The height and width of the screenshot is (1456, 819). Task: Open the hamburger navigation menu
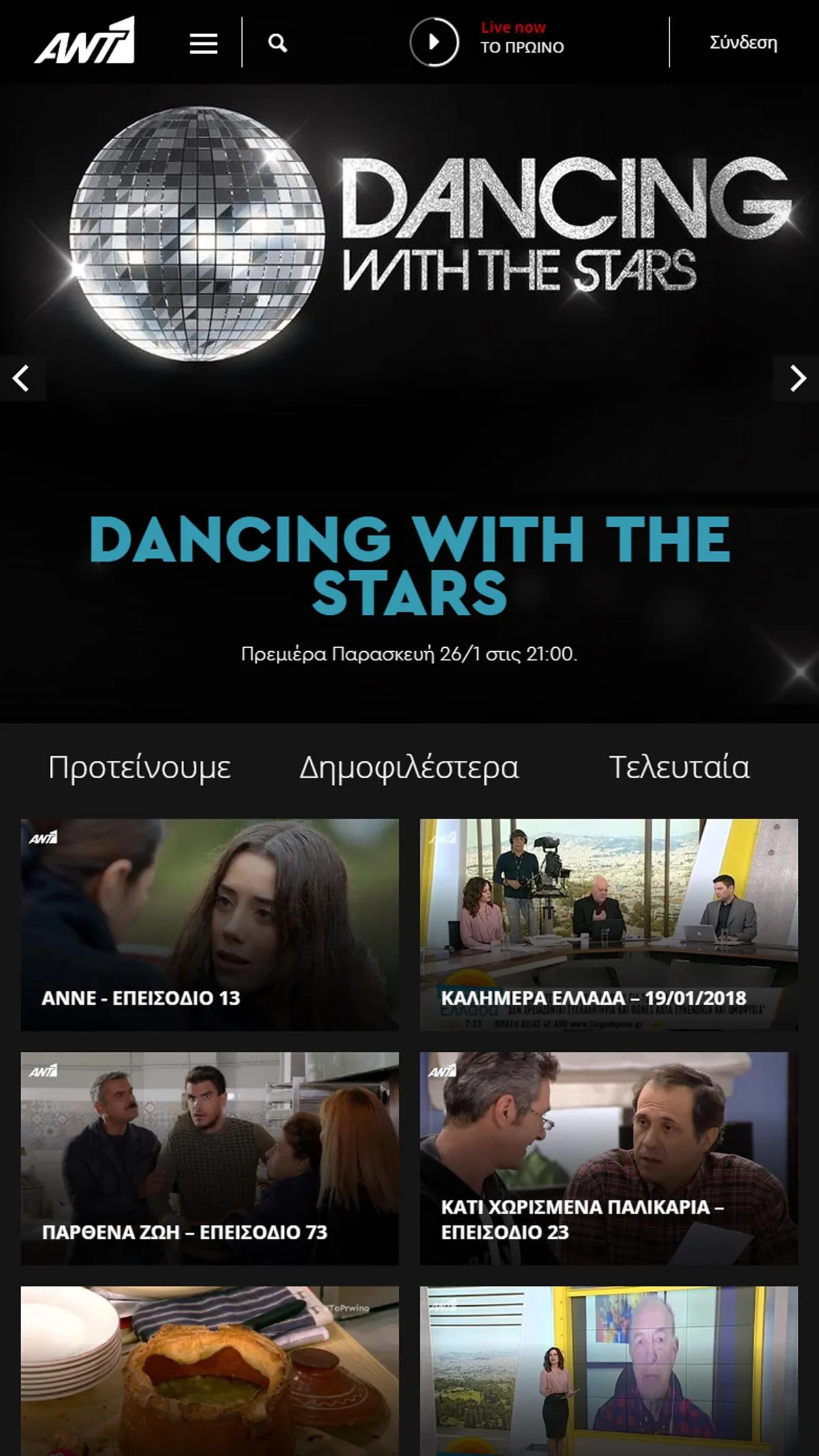[x=202, y=43]
